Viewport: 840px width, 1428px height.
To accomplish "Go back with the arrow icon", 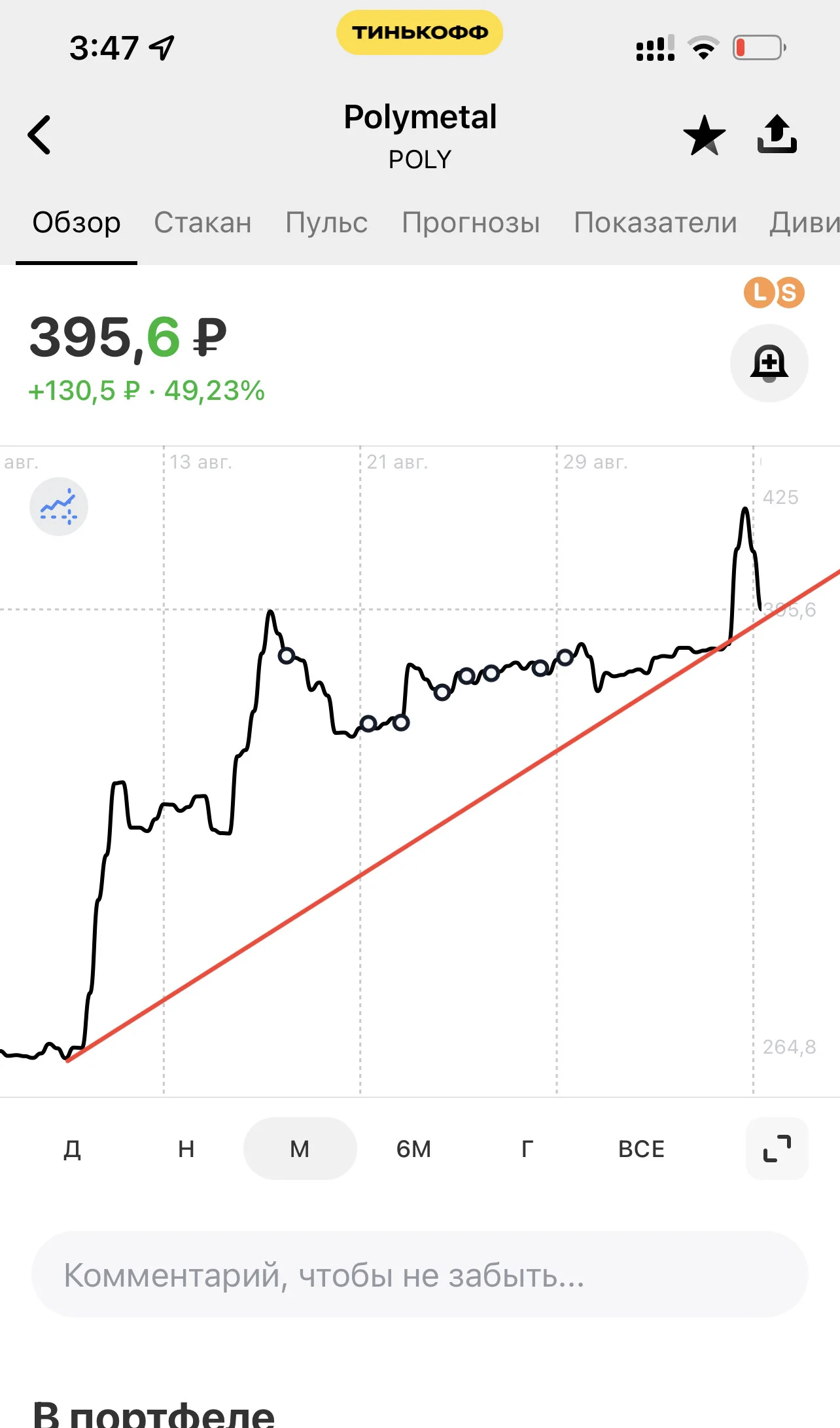I will coord(39,135).
